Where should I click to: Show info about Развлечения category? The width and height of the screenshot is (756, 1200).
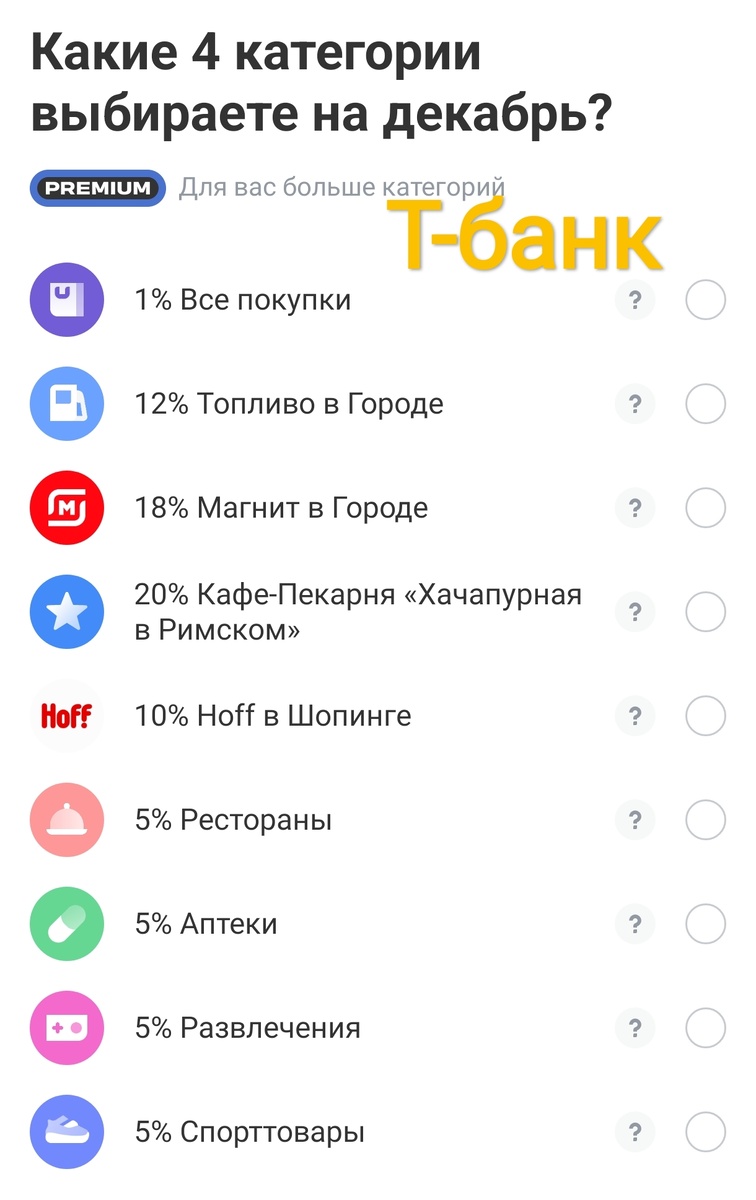[634, 1028]
